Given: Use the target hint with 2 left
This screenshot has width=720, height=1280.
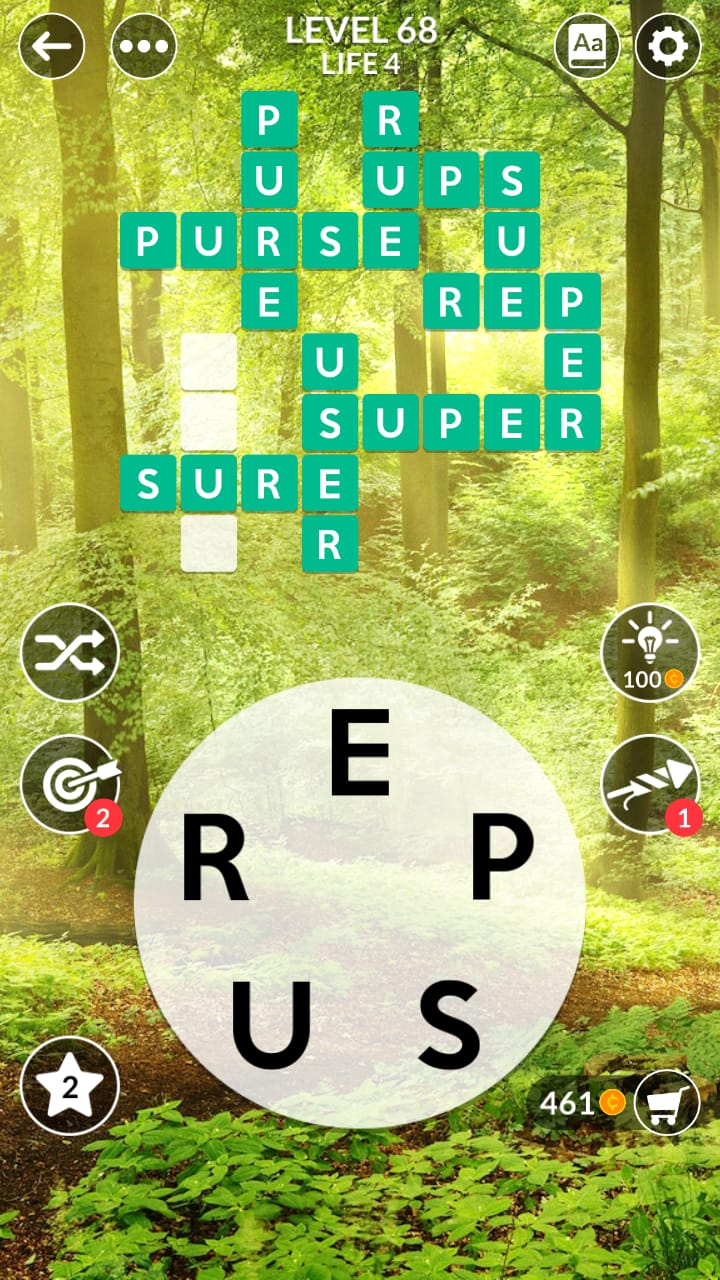Looking at the screenshot, I should (70, 784).
